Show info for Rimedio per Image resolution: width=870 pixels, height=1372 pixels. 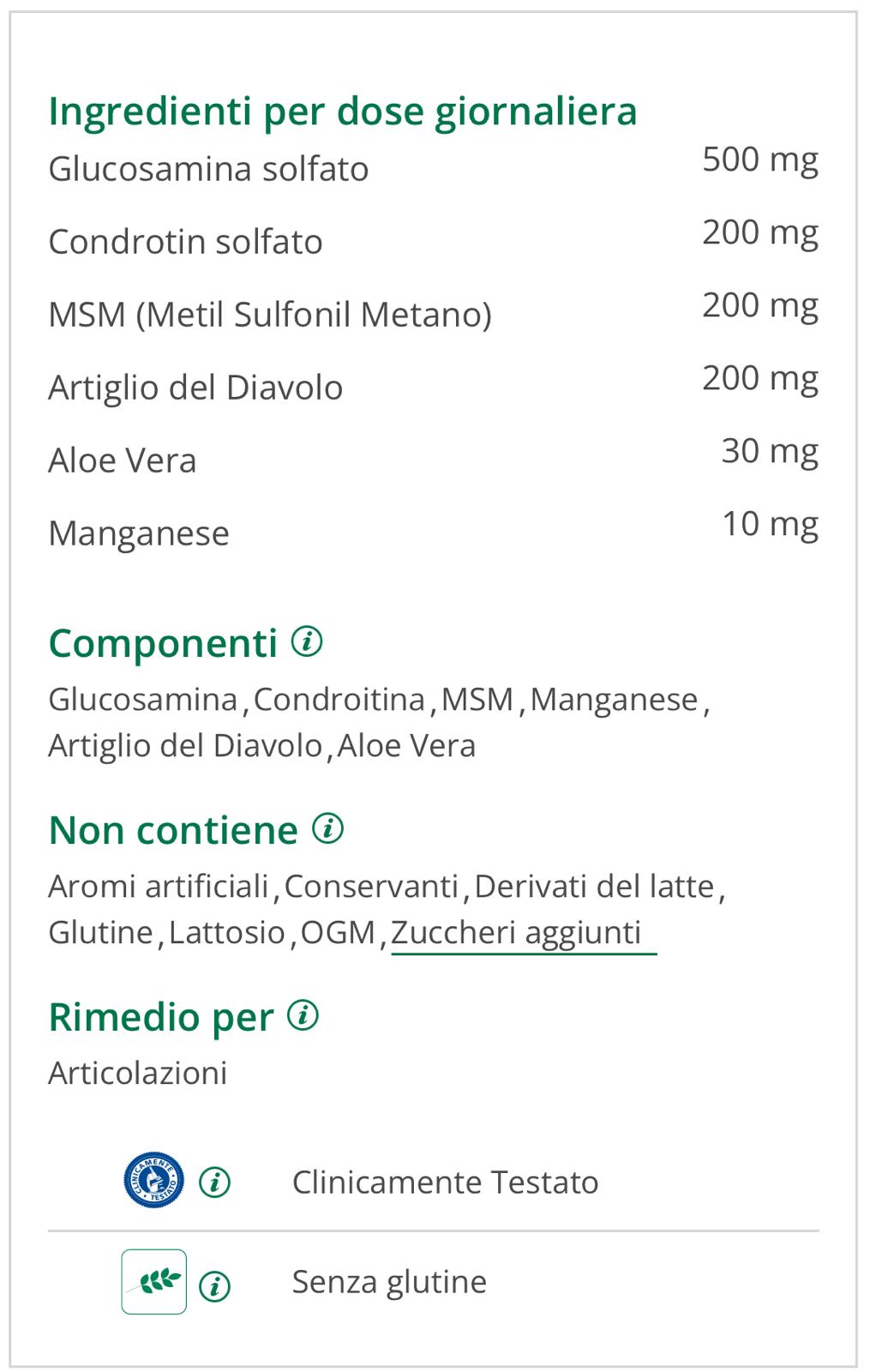click(x=303, y=1015)
